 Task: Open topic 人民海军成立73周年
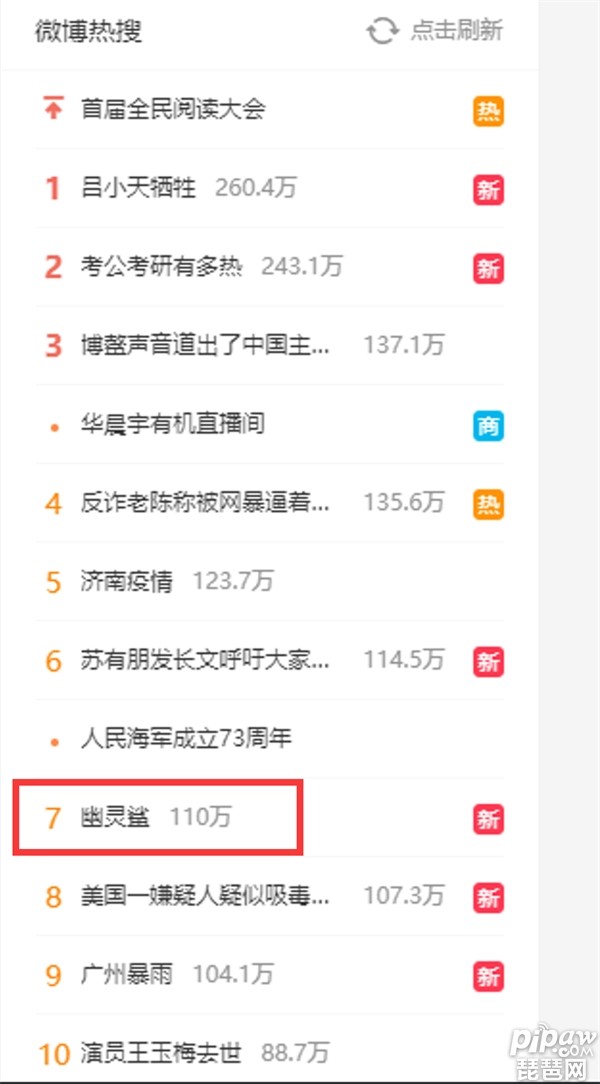pos(186,739)
